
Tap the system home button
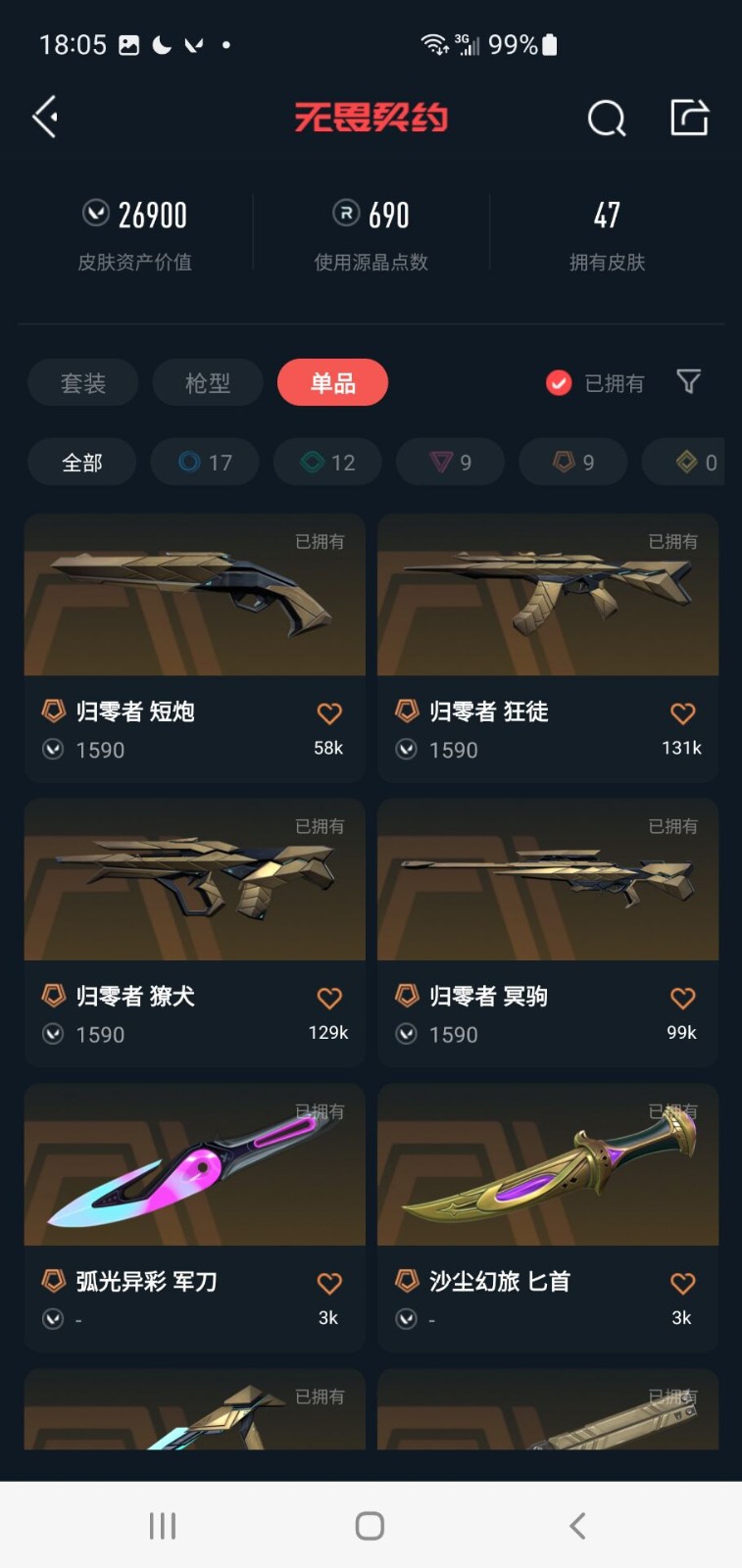370,1525
